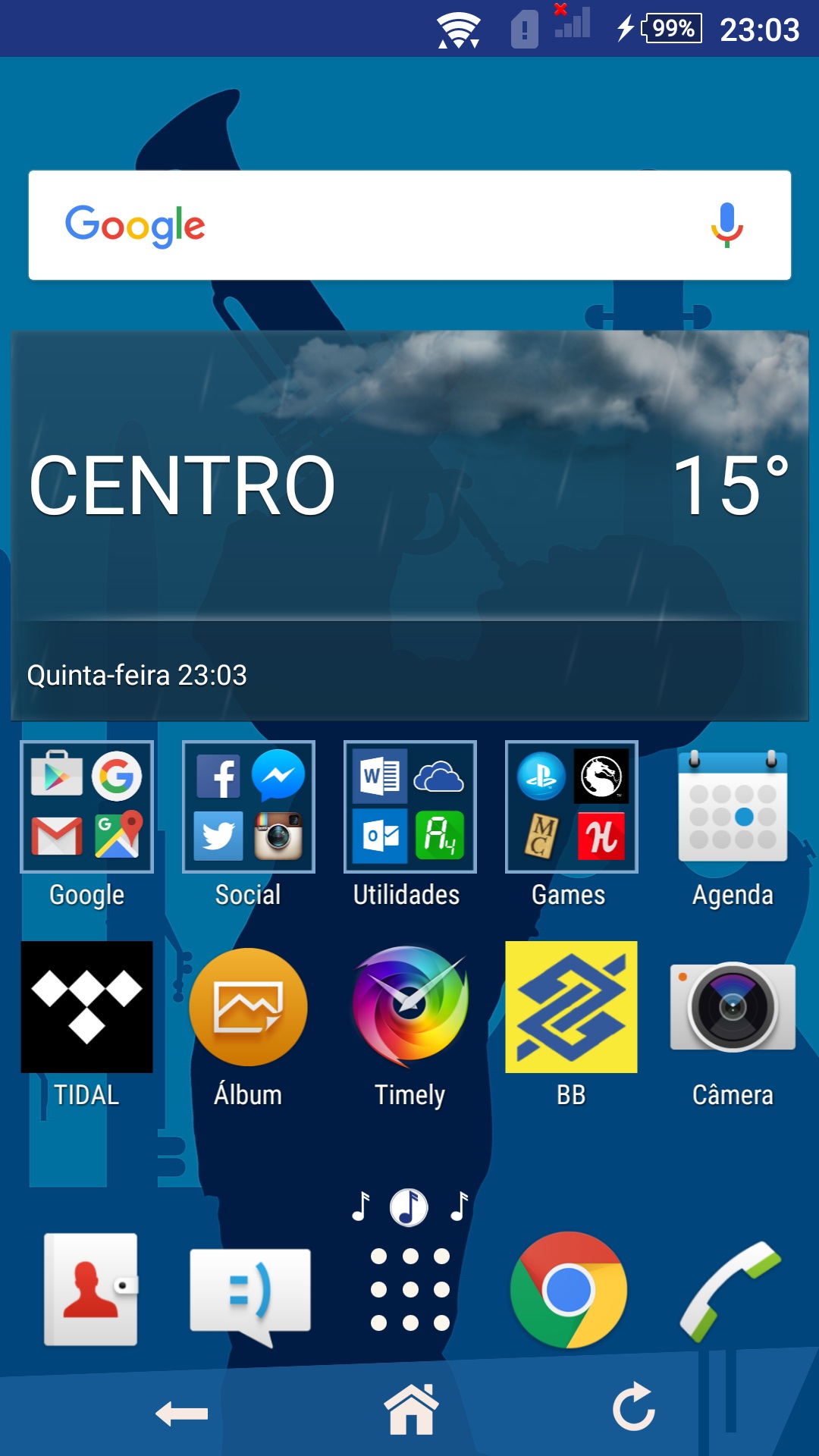Open the Timely clock app

point(410,1007)
